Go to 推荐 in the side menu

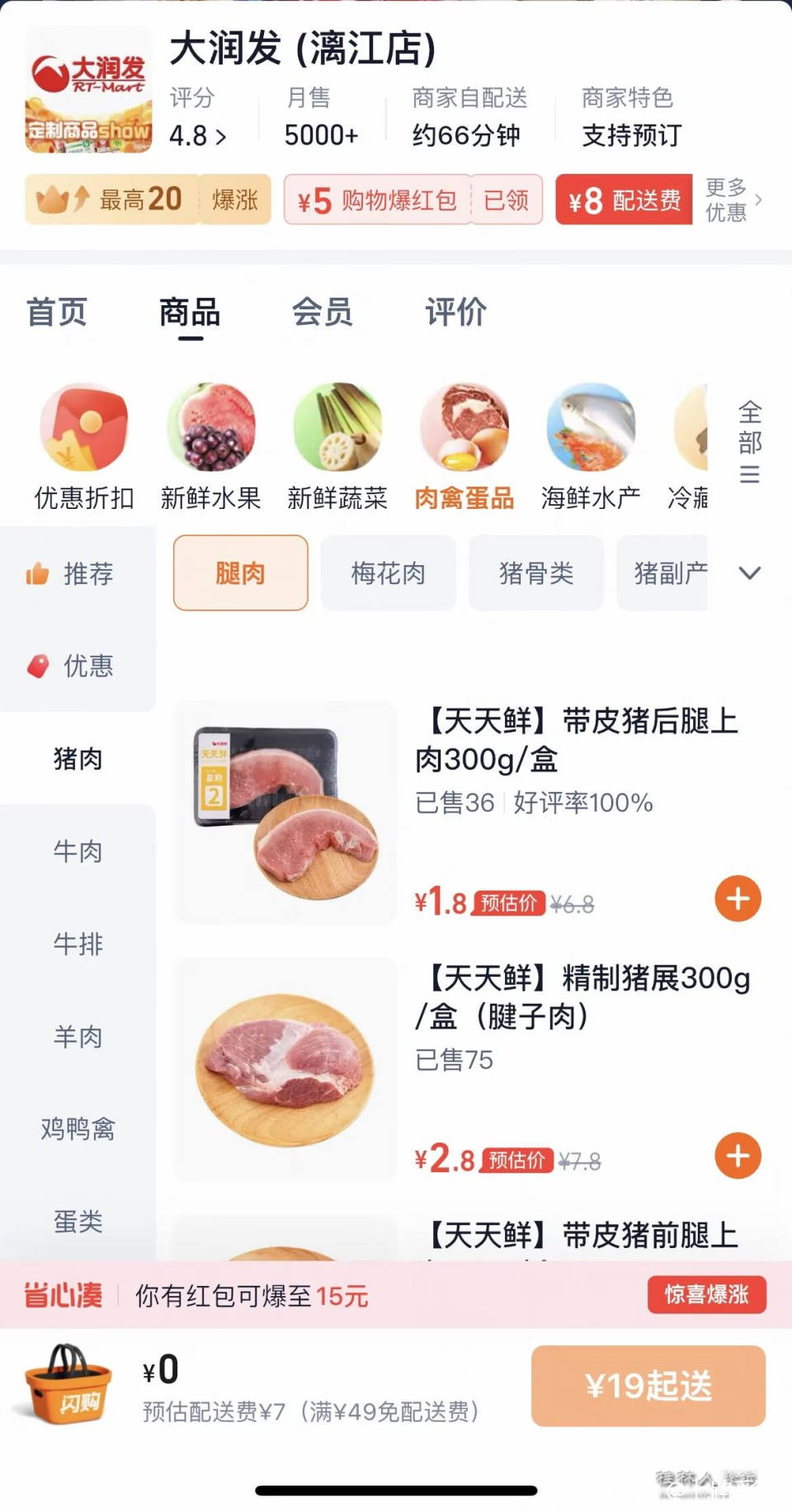tap(78, 573)
